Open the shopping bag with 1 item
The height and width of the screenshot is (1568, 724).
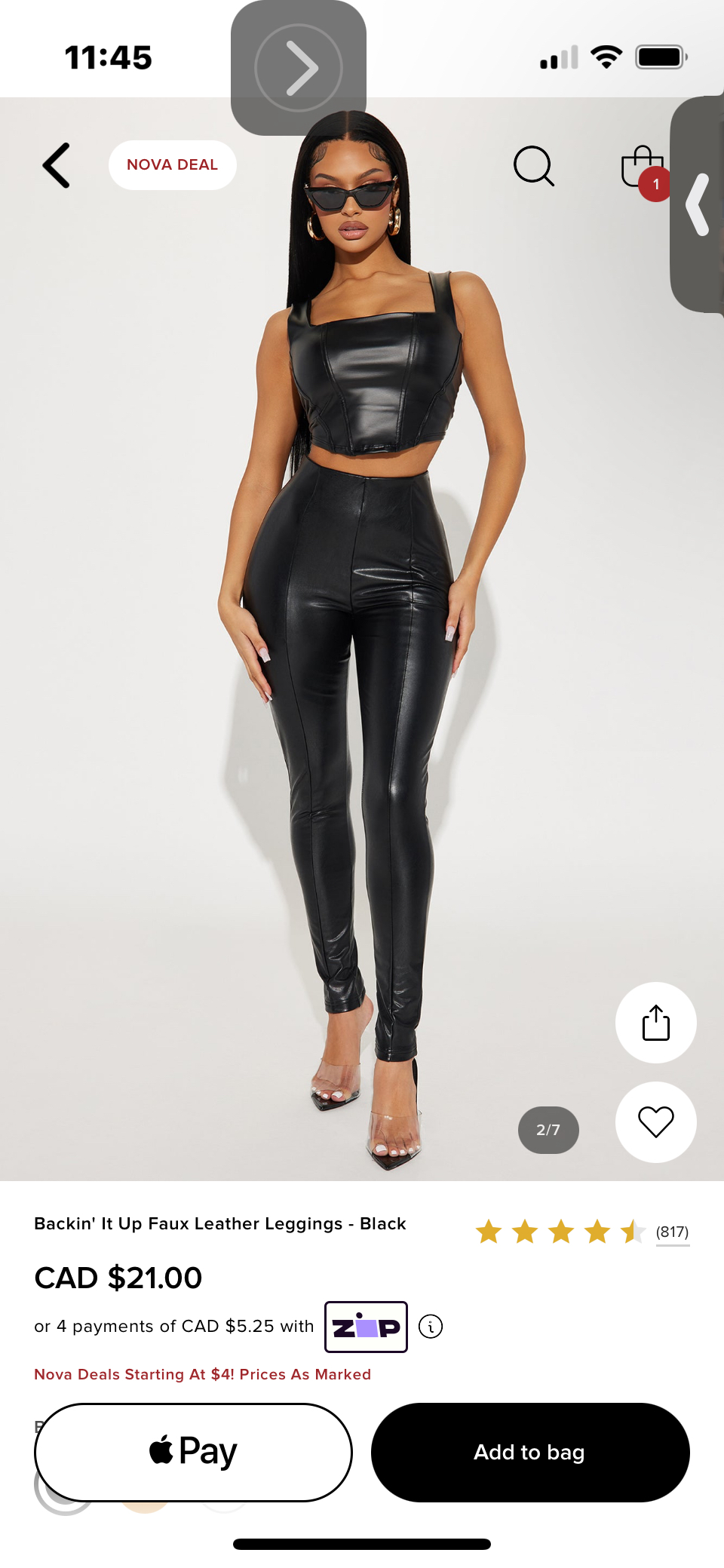[x=643, y=167]
